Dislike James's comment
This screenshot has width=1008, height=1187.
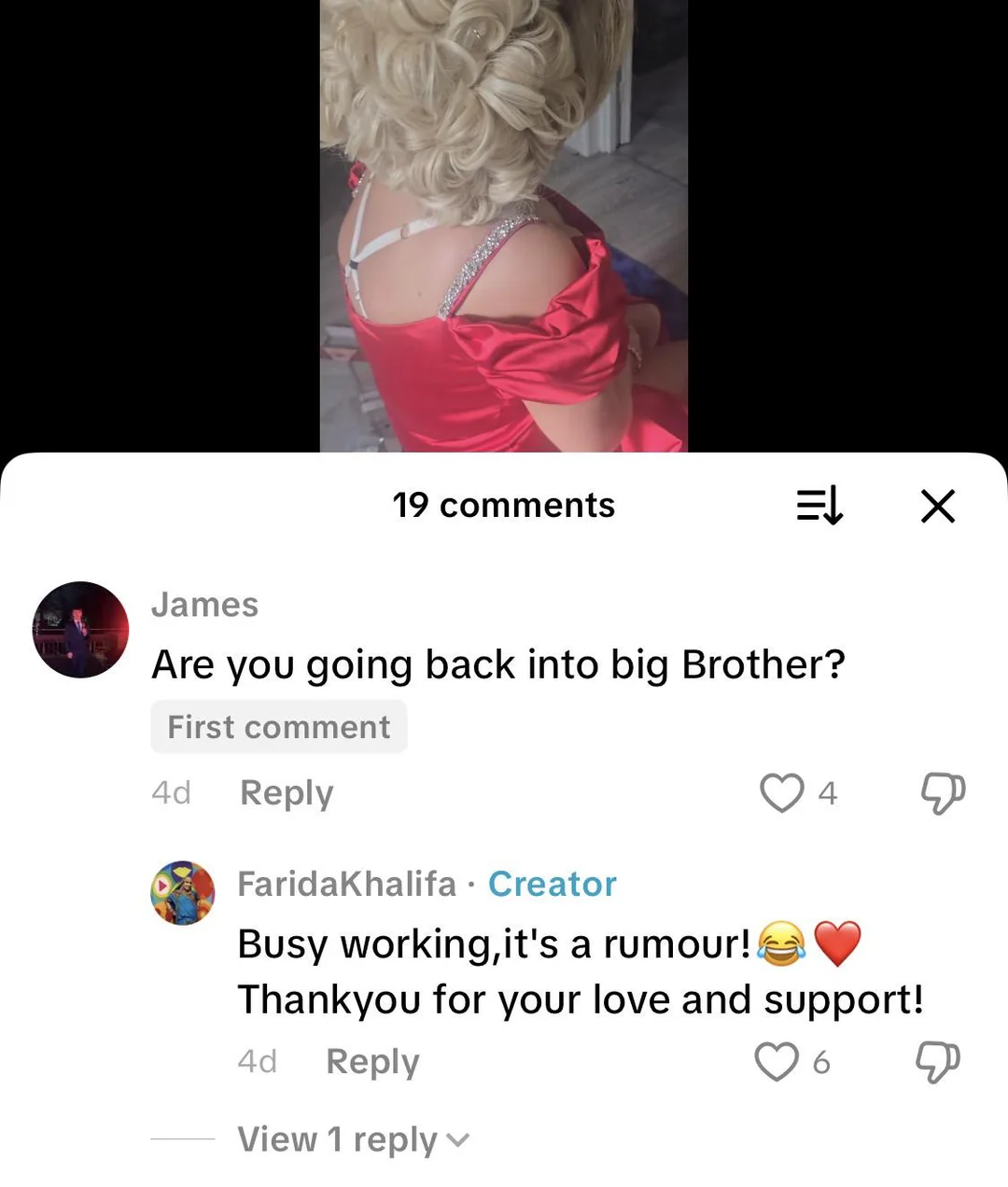943,793
